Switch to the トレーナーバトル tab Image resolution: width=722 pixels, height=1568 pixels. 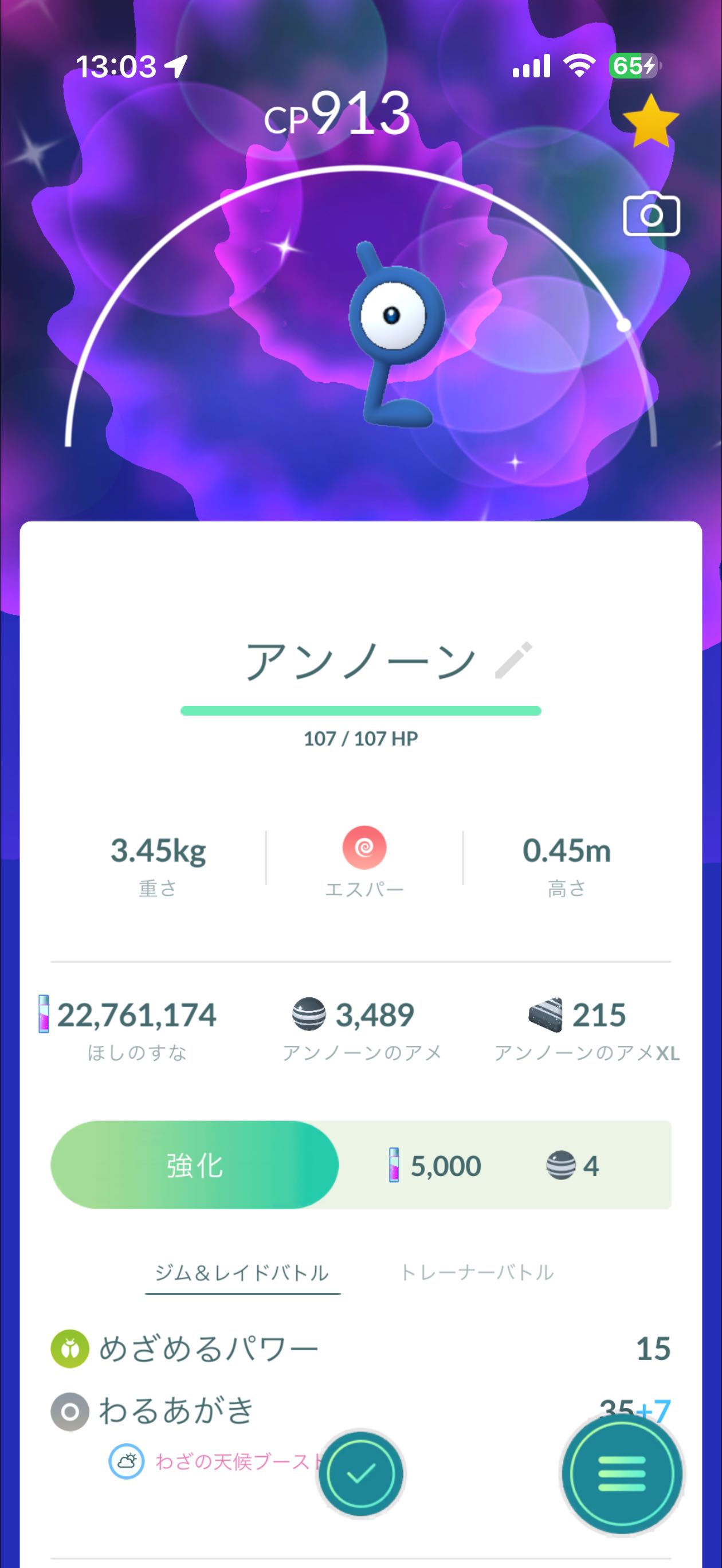click(x=477, y=1273)
